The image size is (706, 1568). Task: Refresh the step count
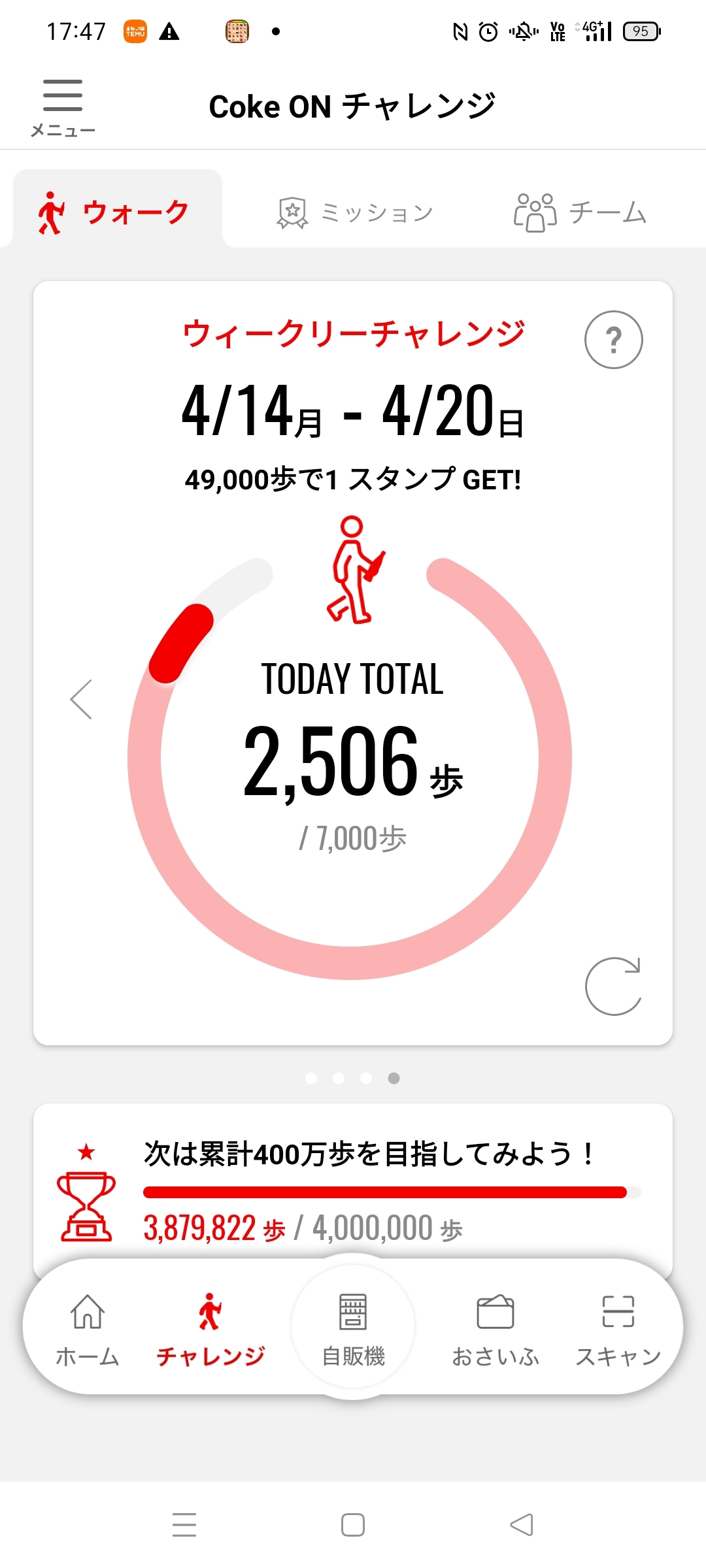tap(613, 986)
